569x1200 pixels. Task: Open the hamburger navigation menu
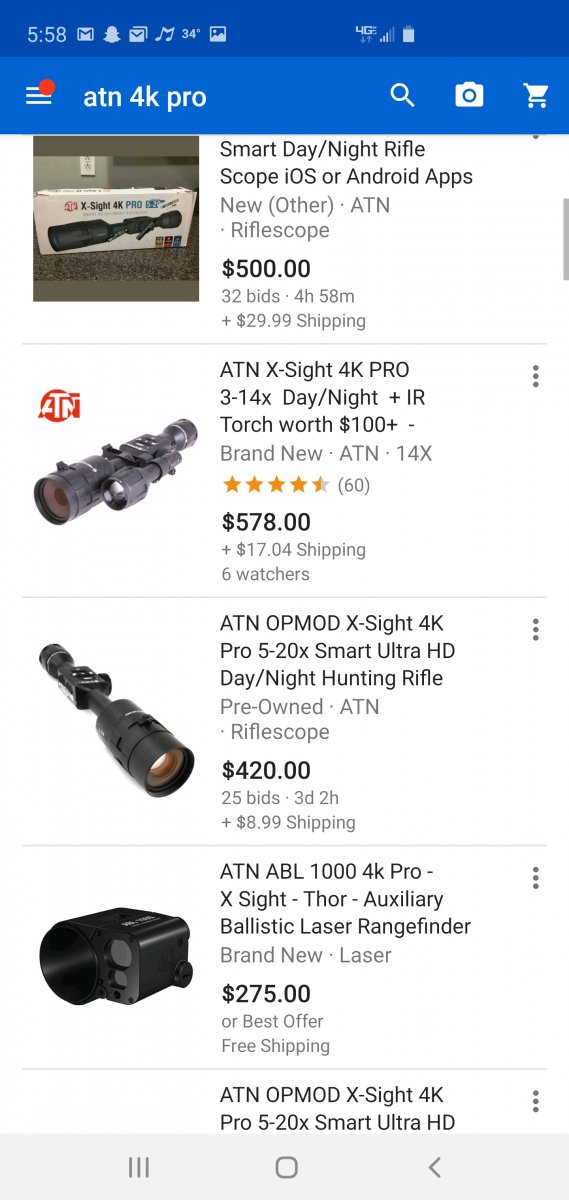(x=39, y=95)
